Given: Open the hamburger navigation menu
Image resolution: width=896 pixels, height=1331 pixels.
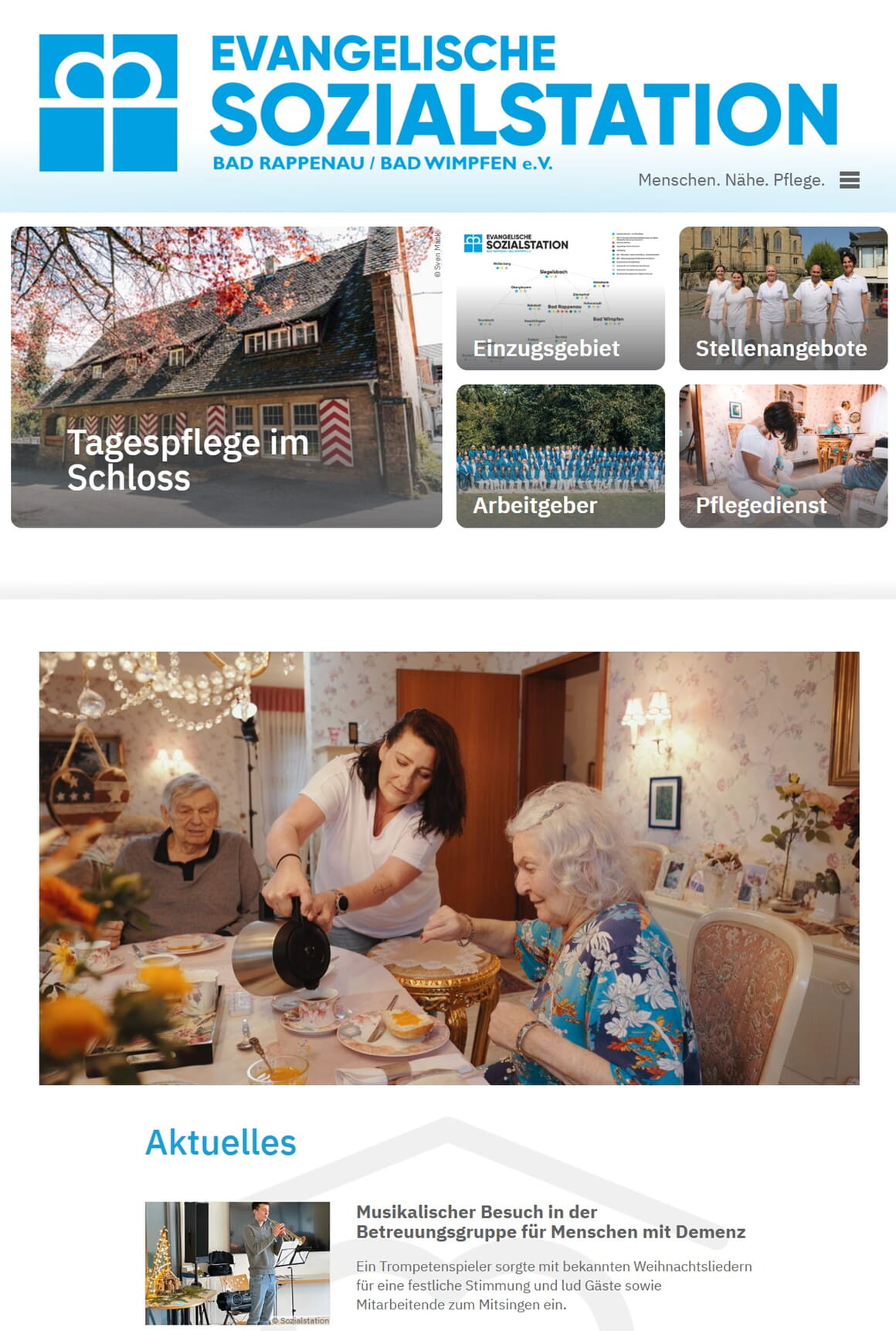Looking at the screenshot, I should [850, 181].
